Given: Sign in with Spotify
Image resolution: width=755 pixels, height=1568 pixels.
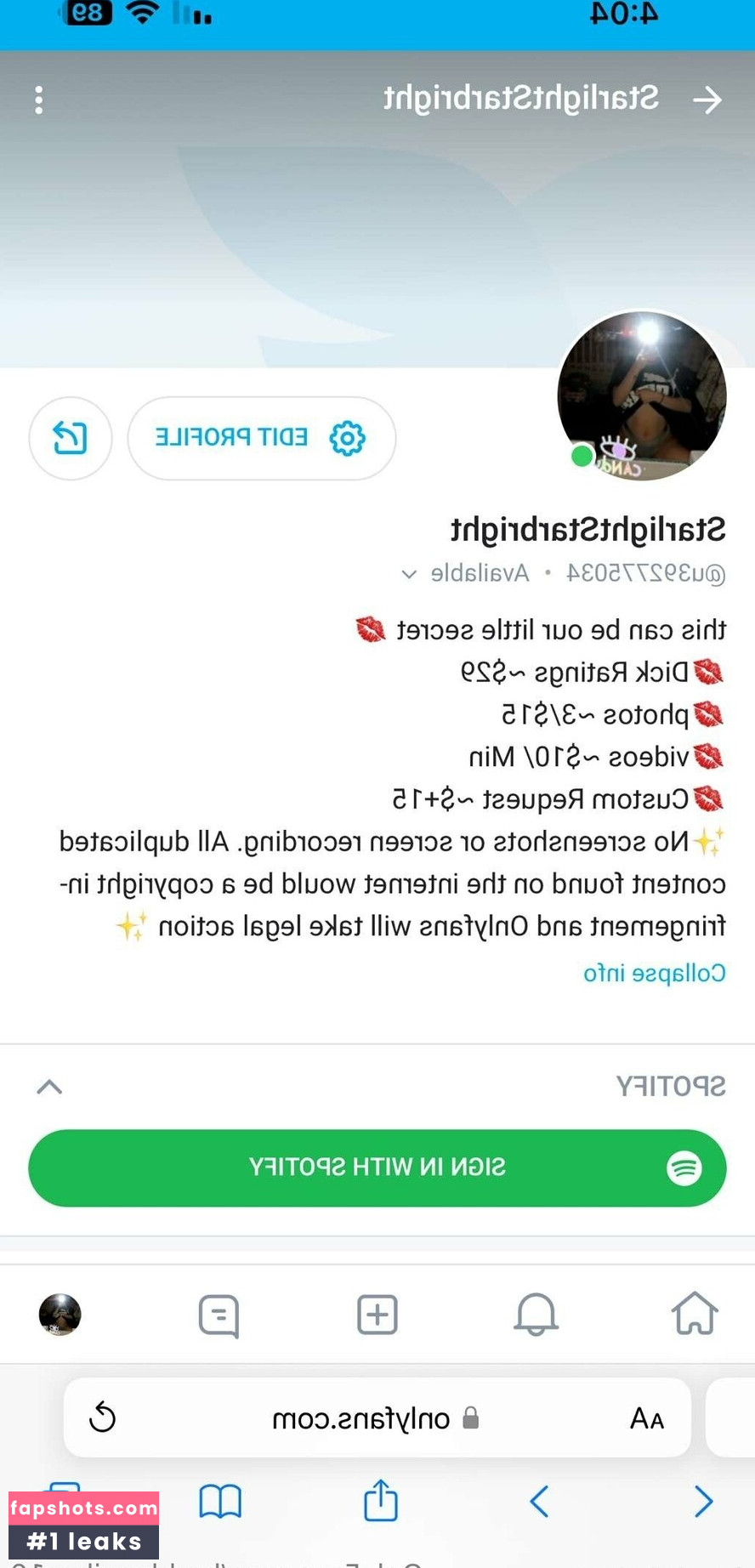Looking at the screenshot, I should pyautogui.click(x=377, y=1167).
